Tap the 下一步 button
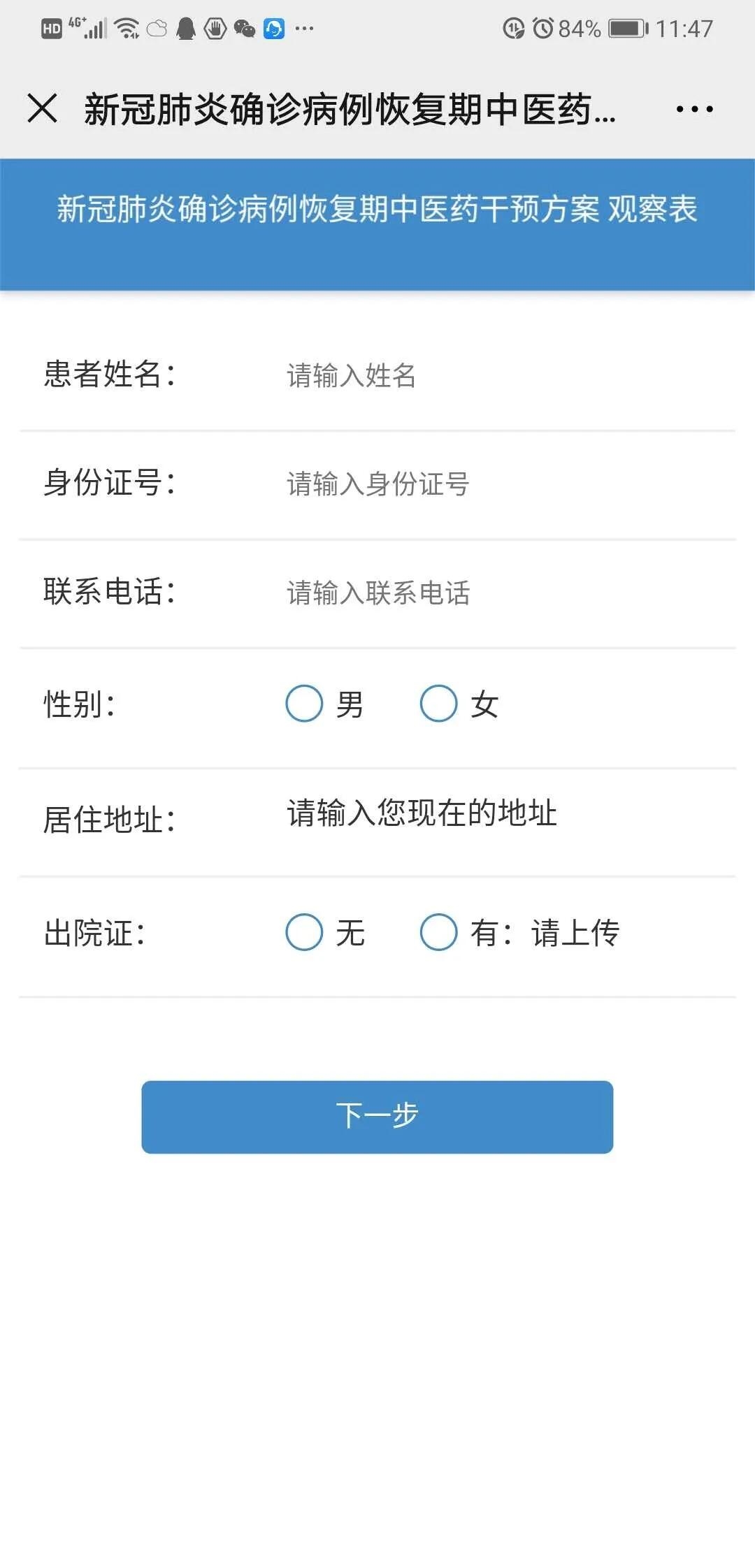 point(377,1117)
